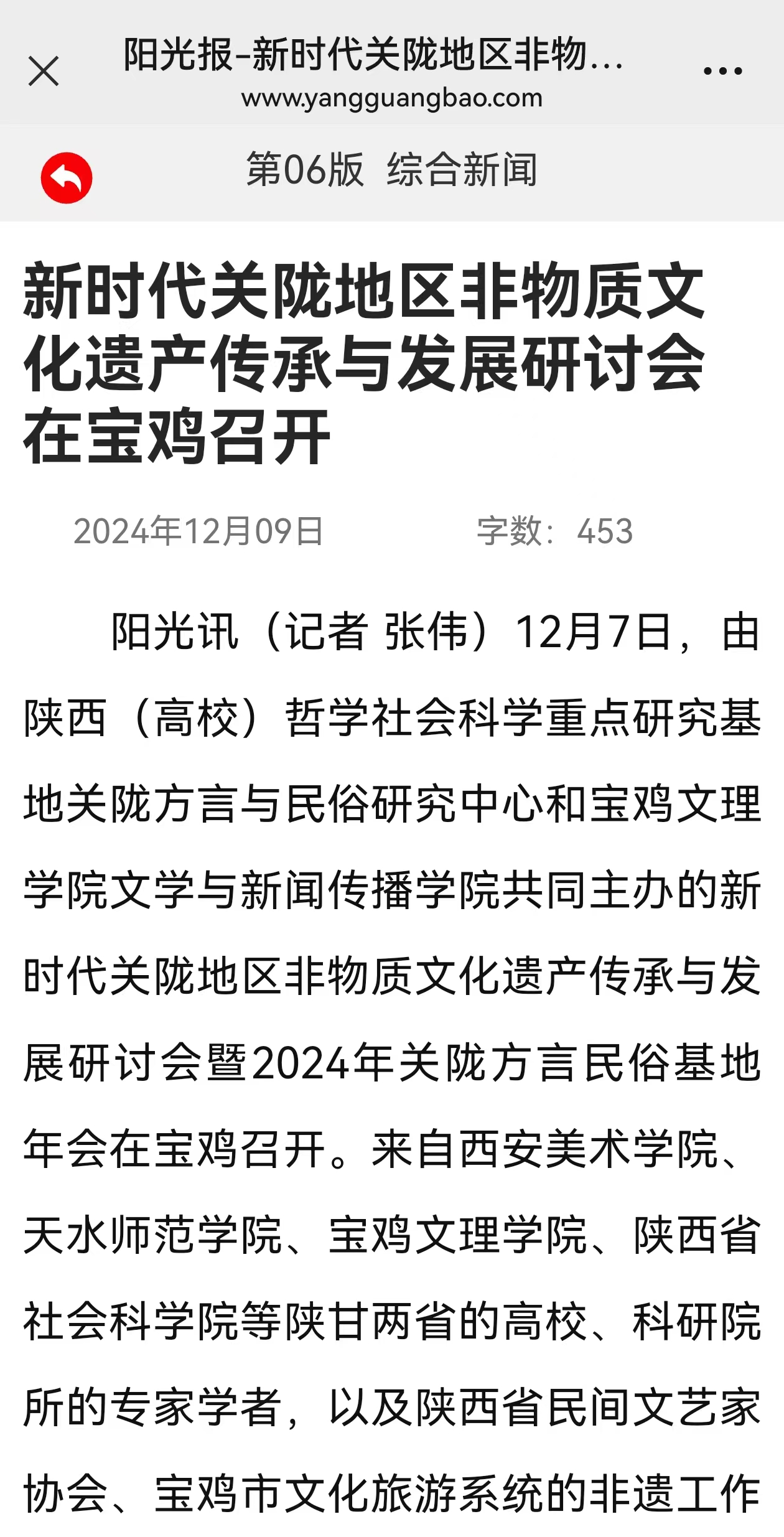784x1537 pixels.
Task: Tap the red back arrow button
Action: tap(67, 178)
